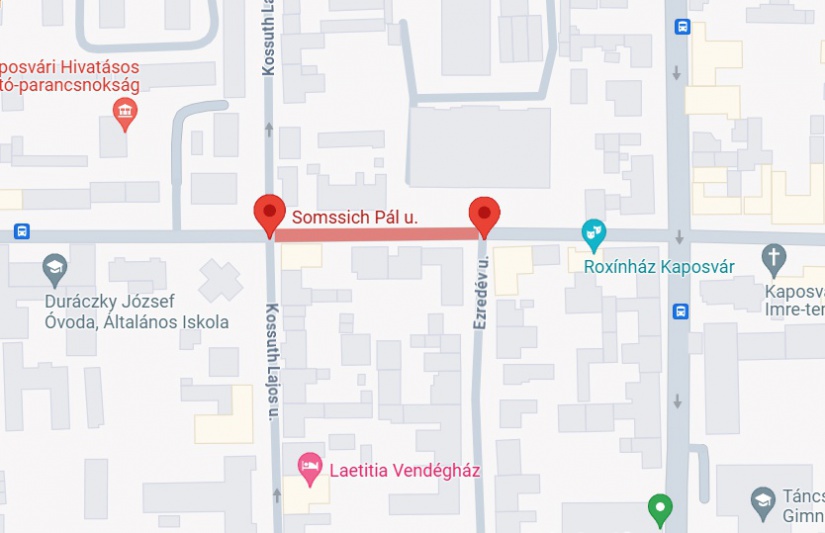
Task: Open the Laetitia Vendégház lodging marker
Action: pos(311,467)
